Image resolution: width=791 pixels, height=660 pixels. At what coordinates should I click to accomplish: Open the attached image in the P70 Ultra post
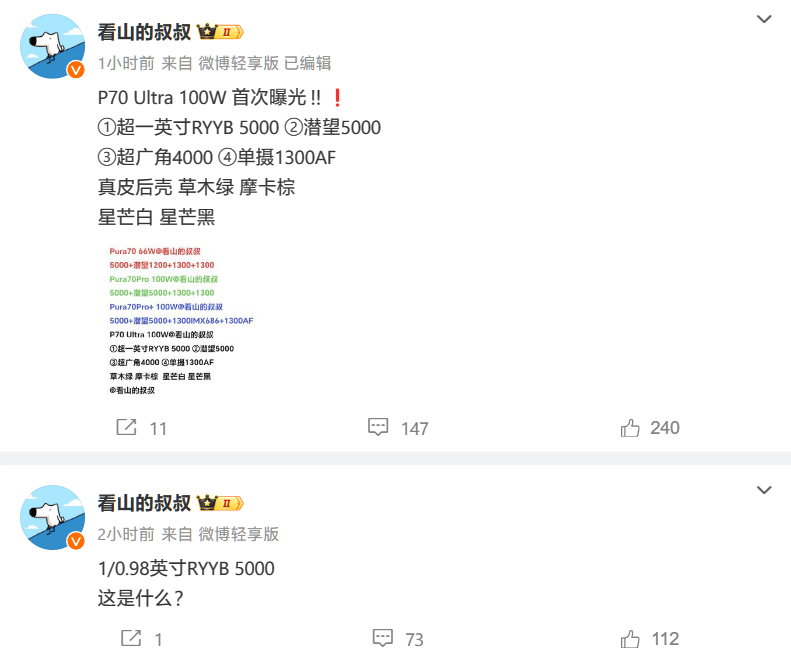[181, 320]
